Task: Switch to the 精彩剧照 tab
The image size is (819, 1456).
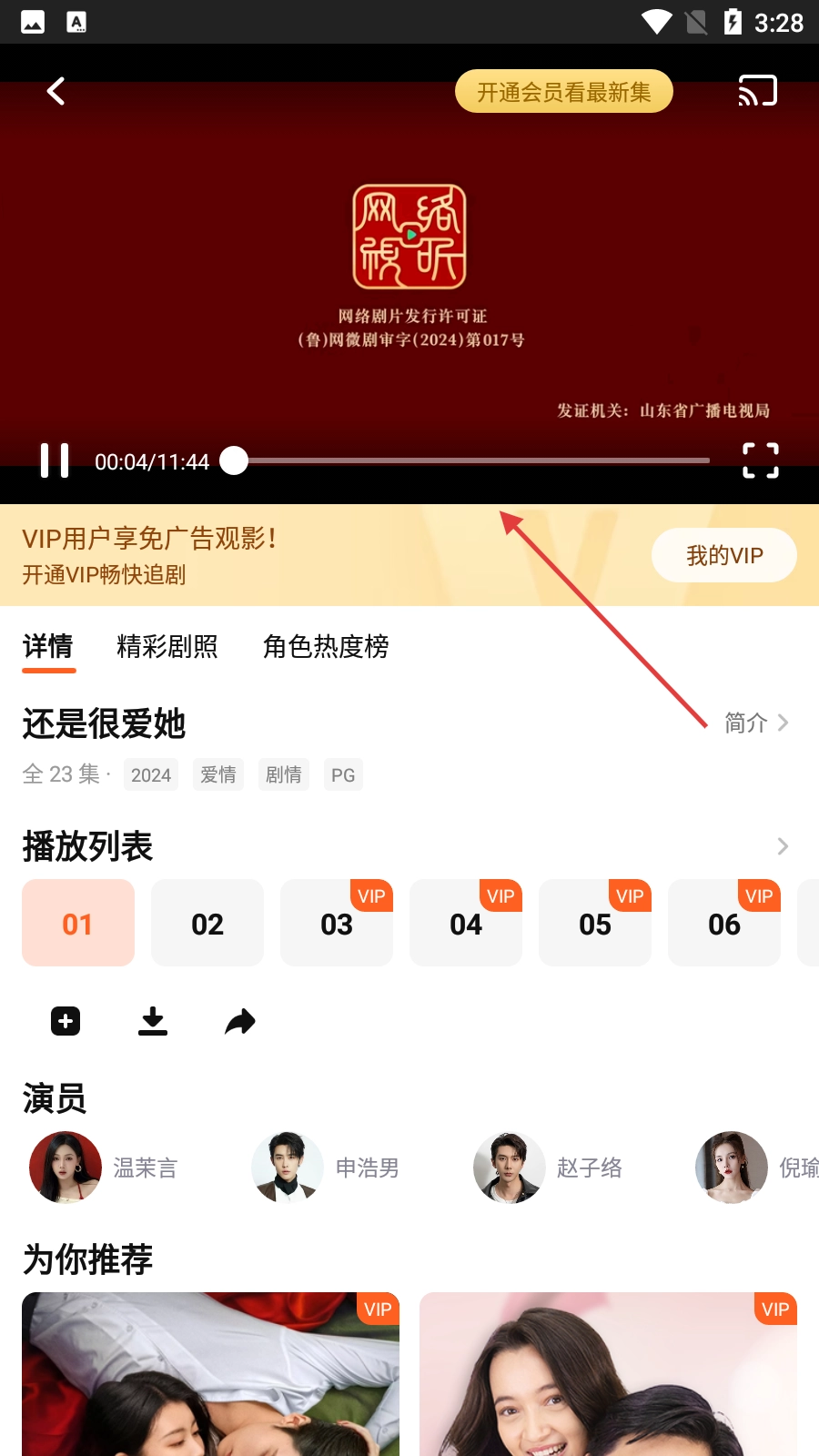Action: coord(167,646)
